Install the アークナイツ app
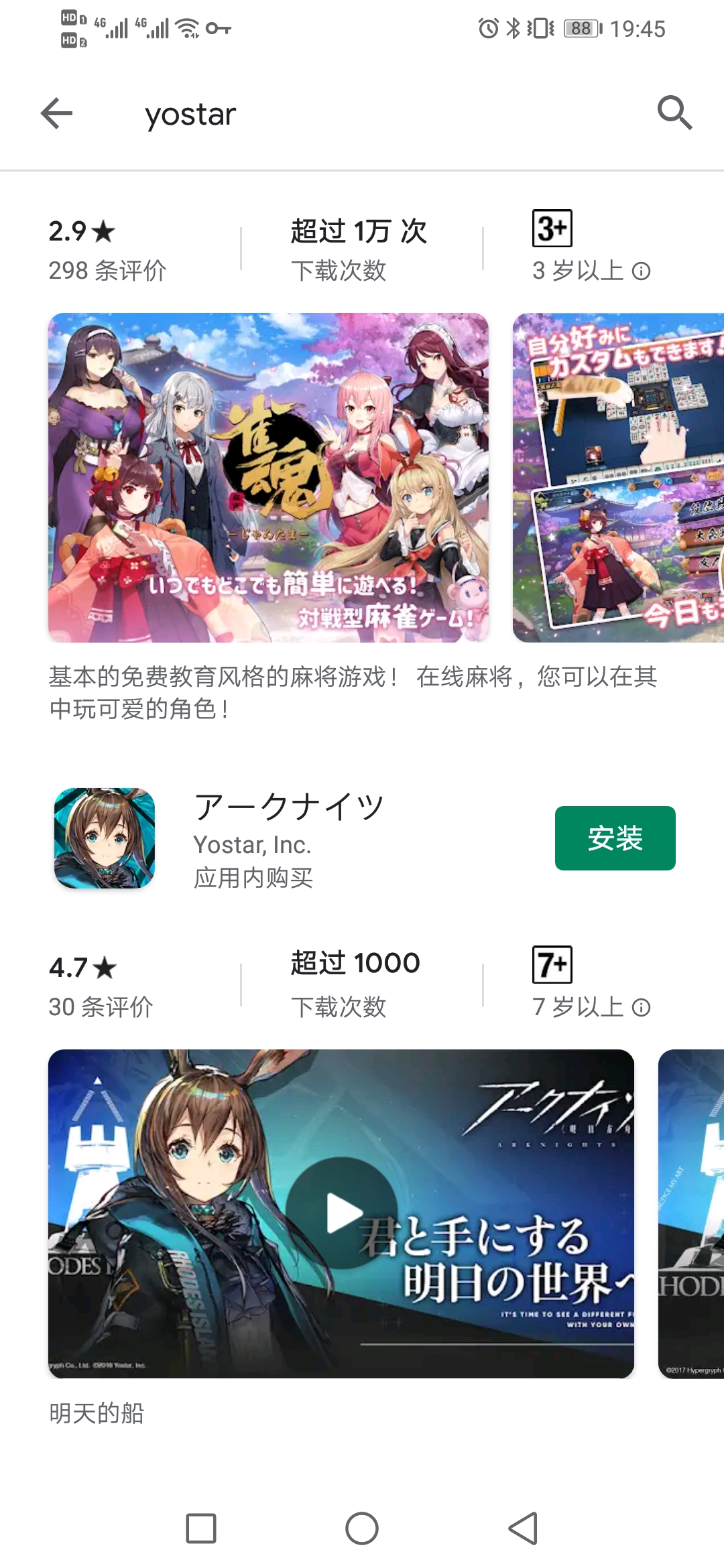 (x=615, y=838)
